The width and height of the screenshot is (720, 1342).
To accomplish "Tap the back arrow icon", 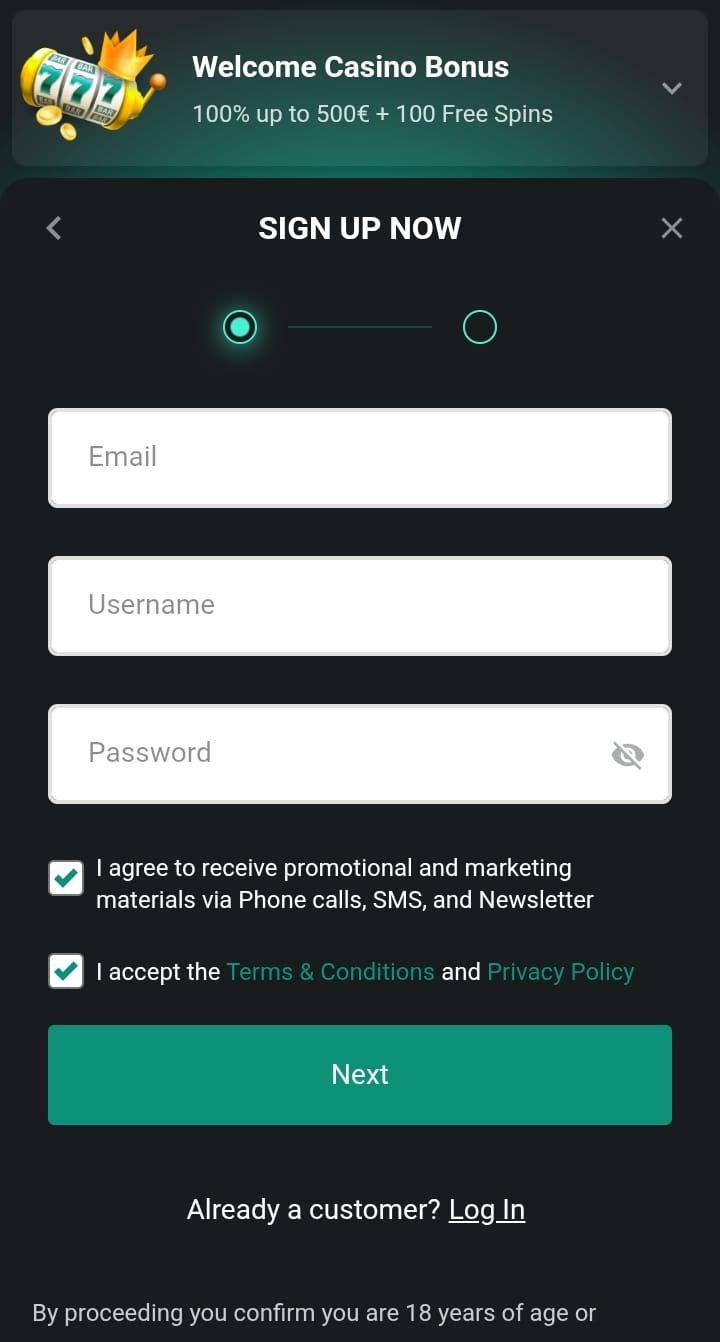I will click(53, 228).
